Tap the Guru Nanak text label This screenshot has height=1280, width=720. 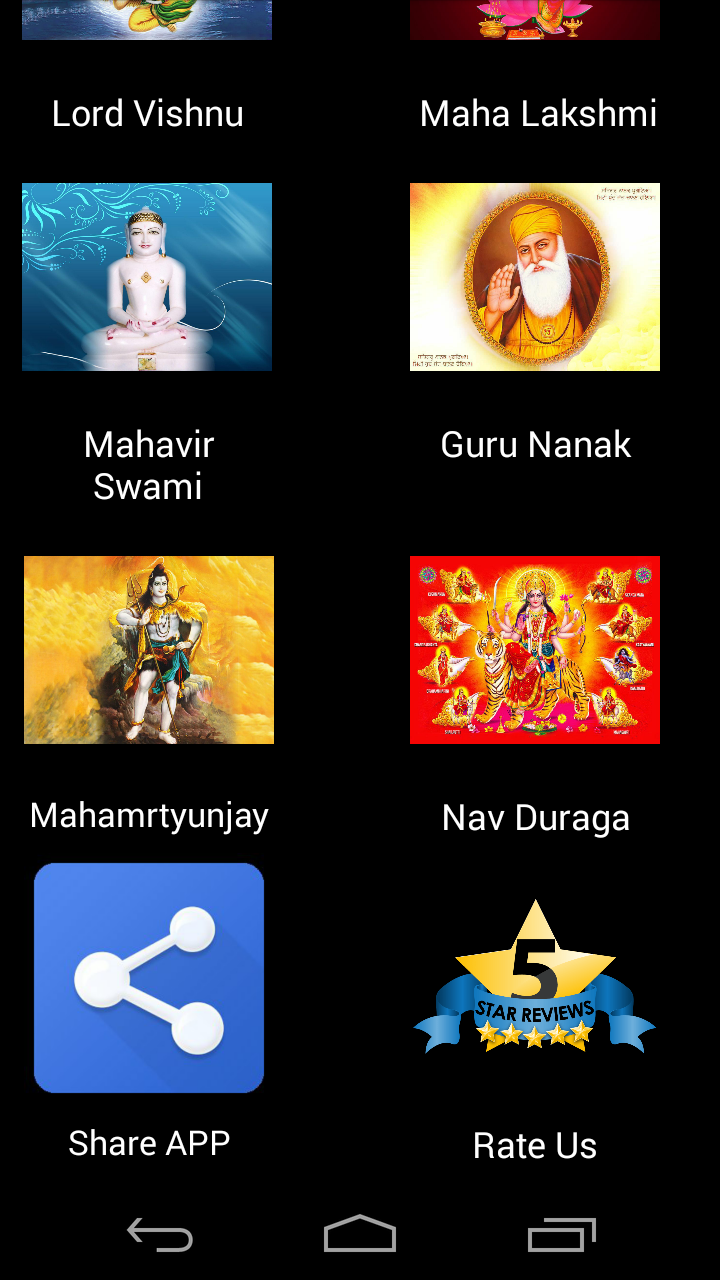pos(536,444)
